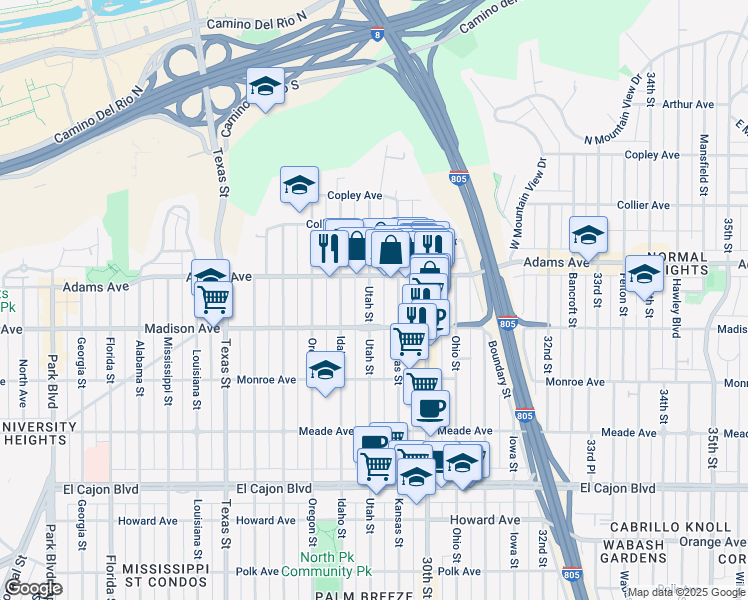Open the school marker in Normal Heights
The image size is (748, 600).
(x=644, y=274)
